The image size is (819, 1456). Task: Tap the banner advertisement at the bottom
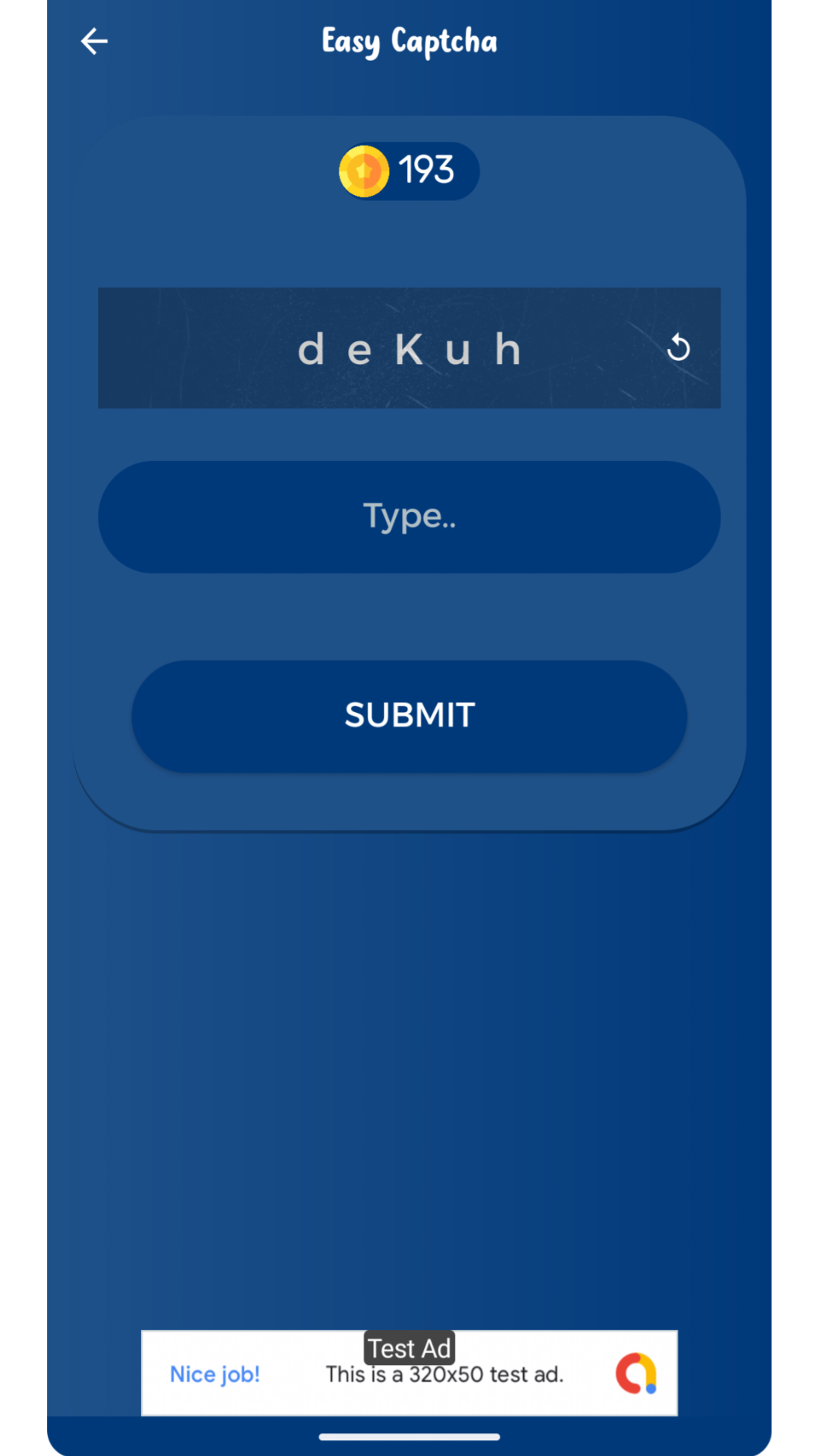(409, 1375)
